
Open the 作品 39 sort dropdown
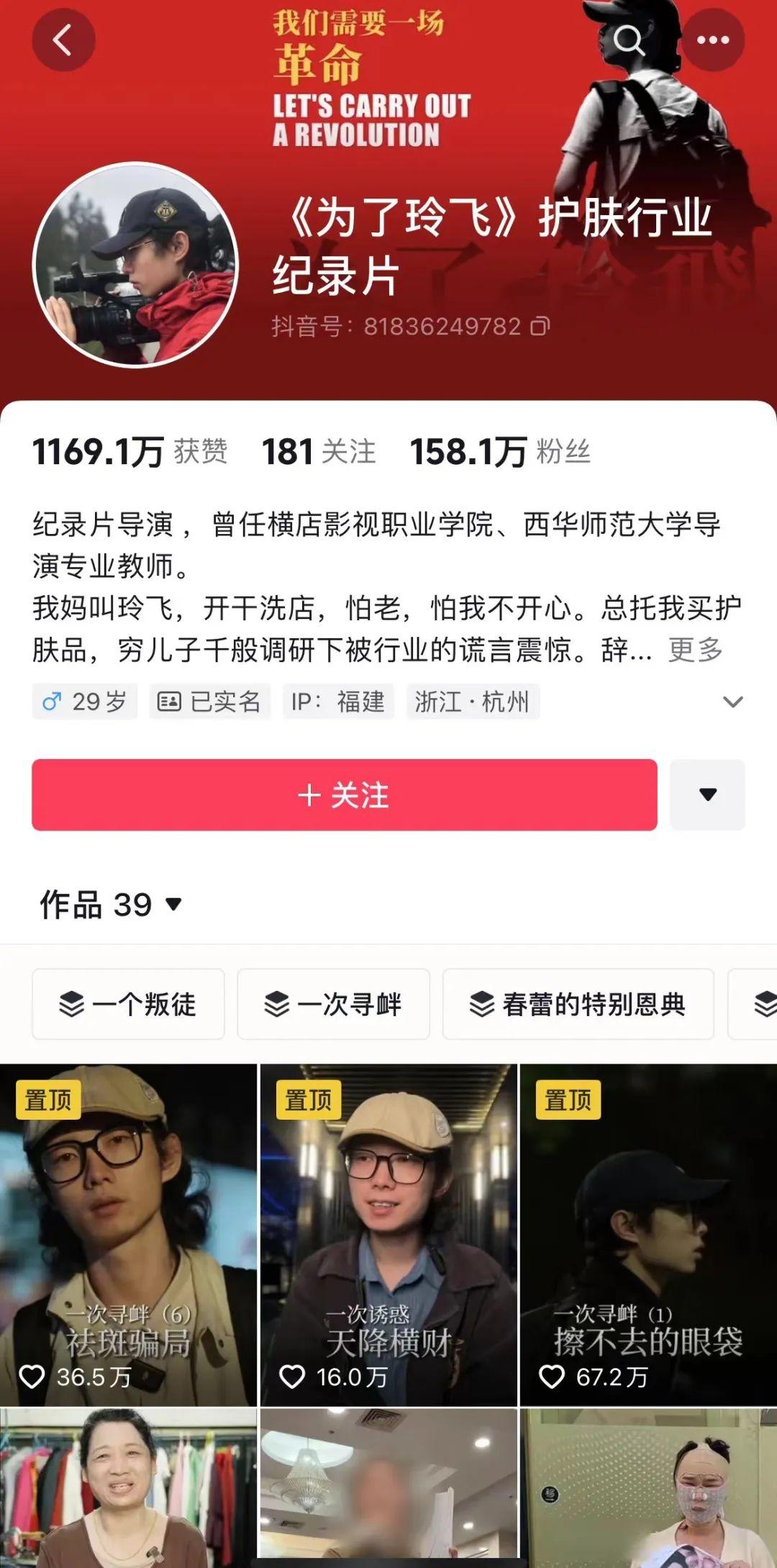coord(112,905)
